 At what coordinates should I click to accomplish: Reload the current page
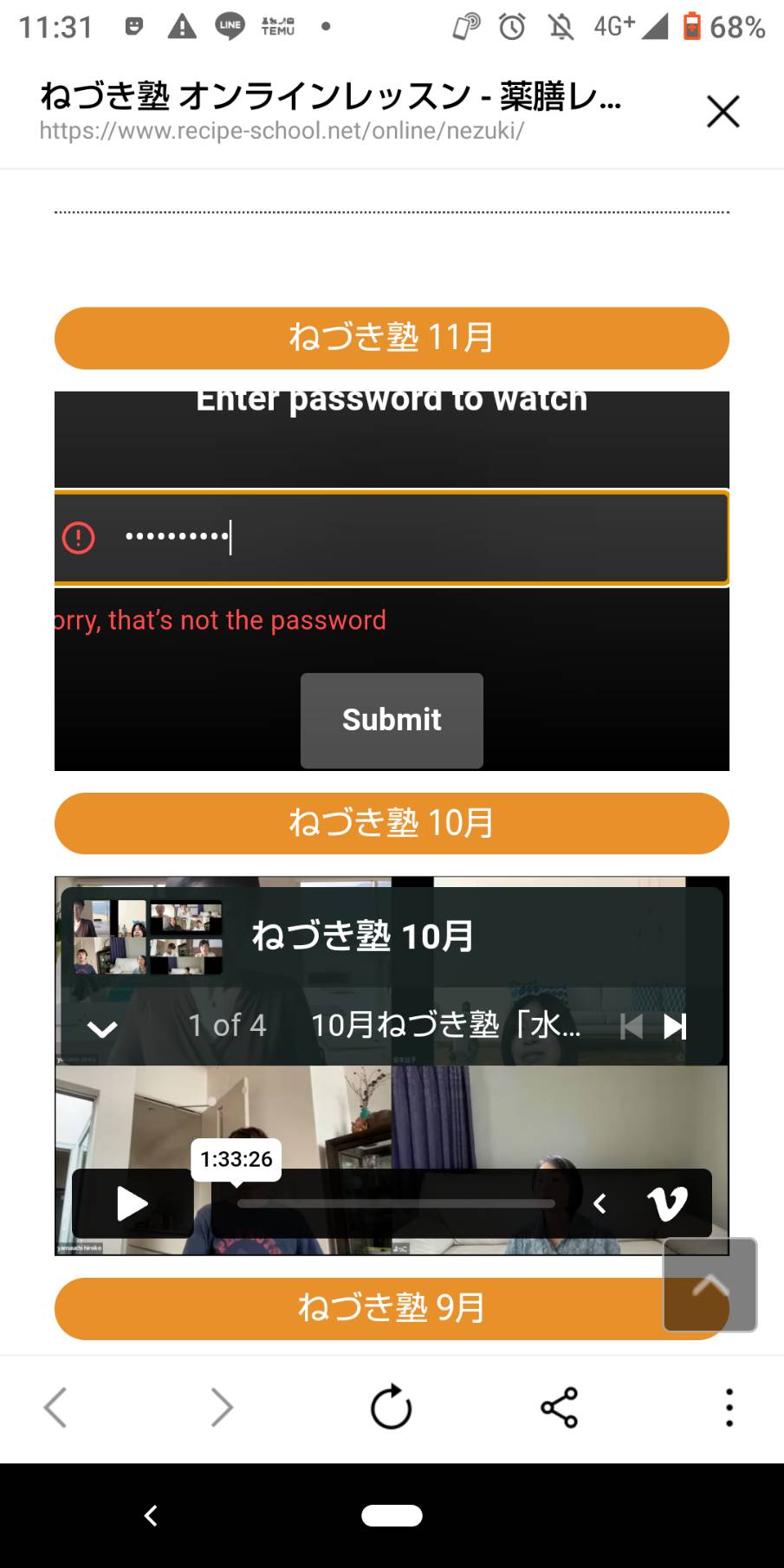tap(391, 1407)
